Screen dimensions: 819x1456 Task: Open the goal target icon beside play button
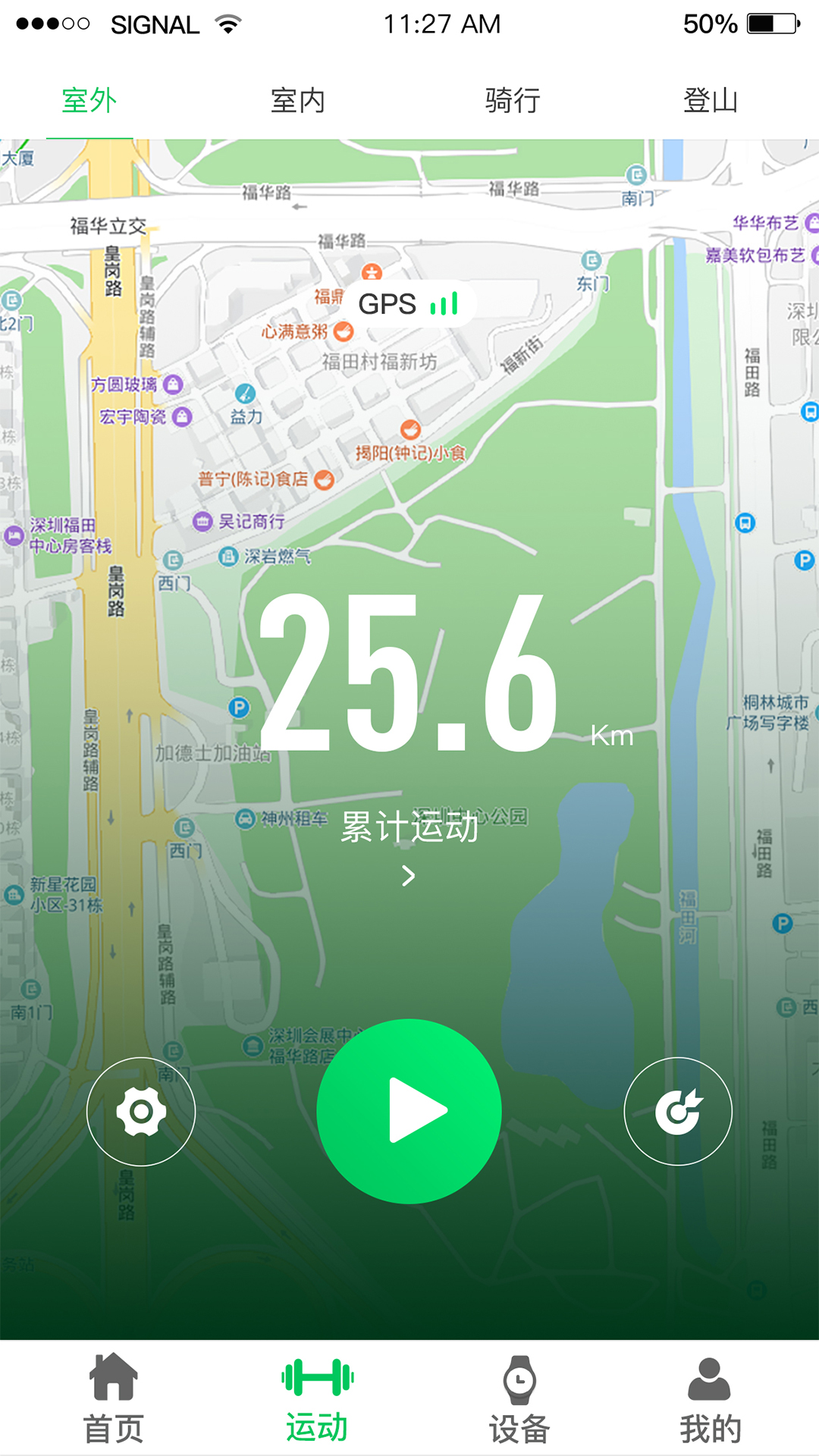pos(679,1111)
